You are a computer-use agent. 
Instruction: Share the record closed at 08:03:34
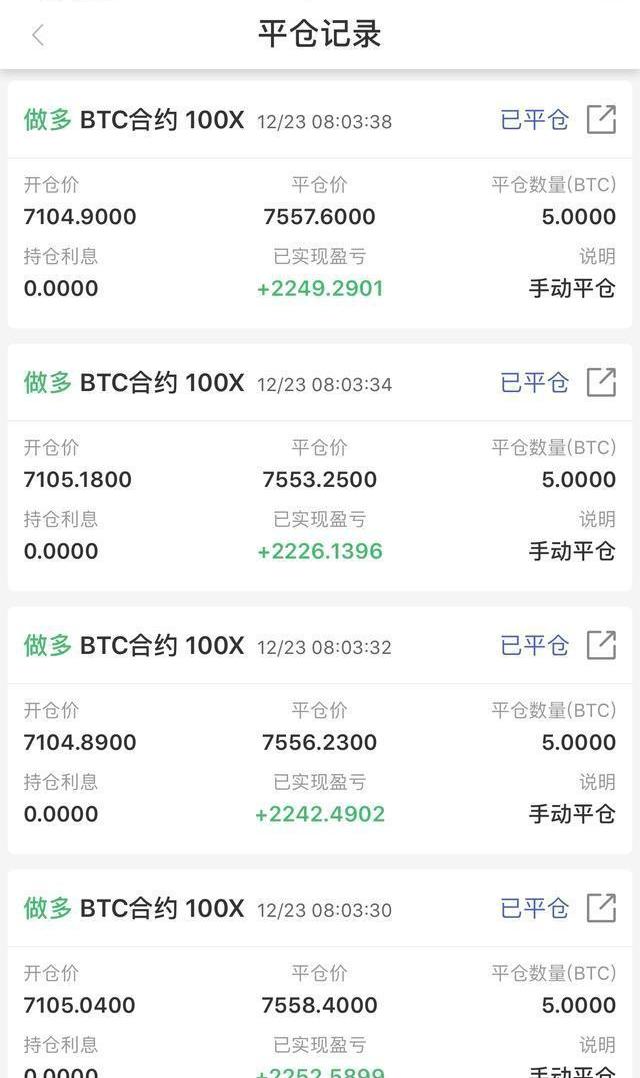coord(601,382)
